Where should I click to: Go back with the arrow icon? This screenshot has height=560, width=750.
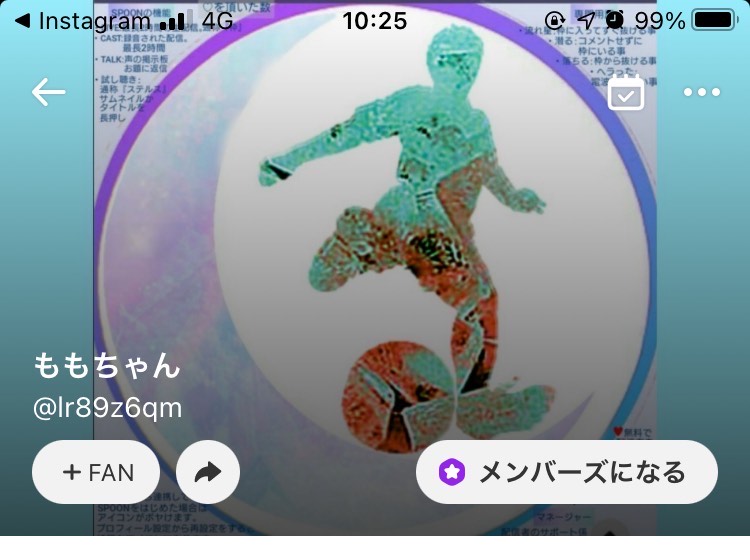pos(48,92)
